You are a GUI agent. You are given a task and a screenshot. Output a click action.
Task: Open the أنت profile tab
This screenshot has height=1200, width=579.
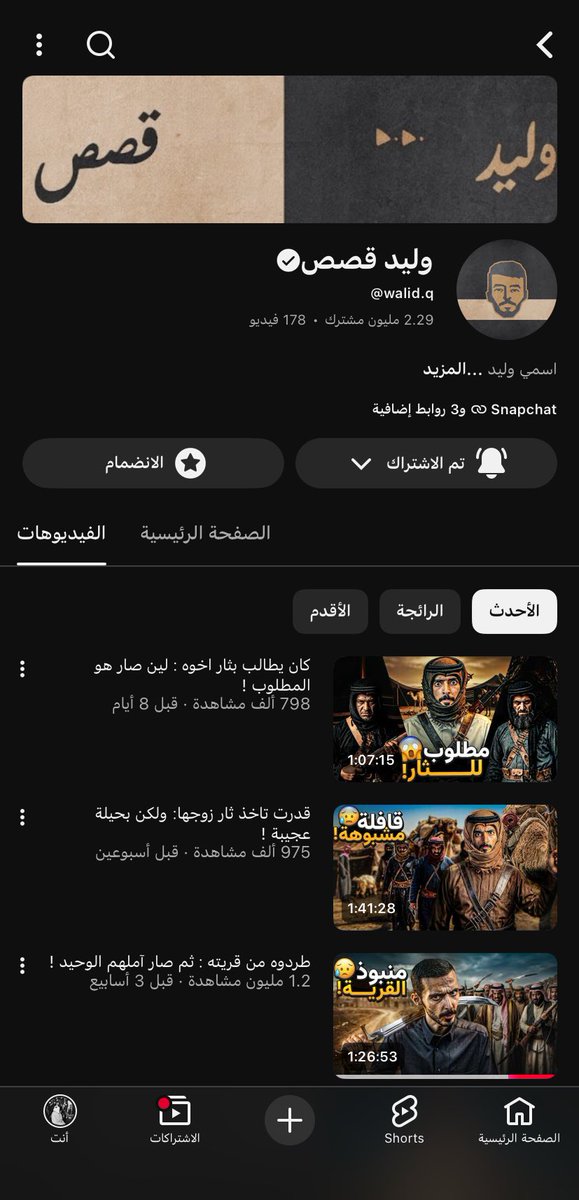(60, 1120)
